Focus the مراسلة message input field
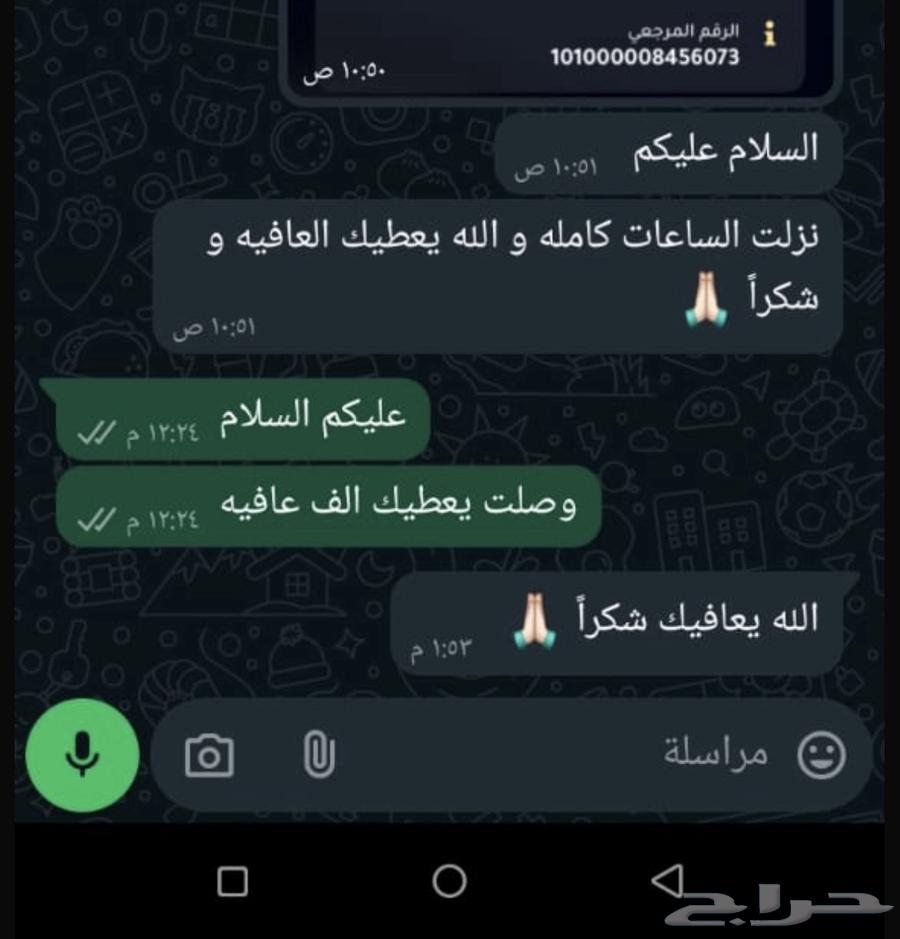Screen dimensions: 900x939 pyautogui.click(x=560, y=755)
